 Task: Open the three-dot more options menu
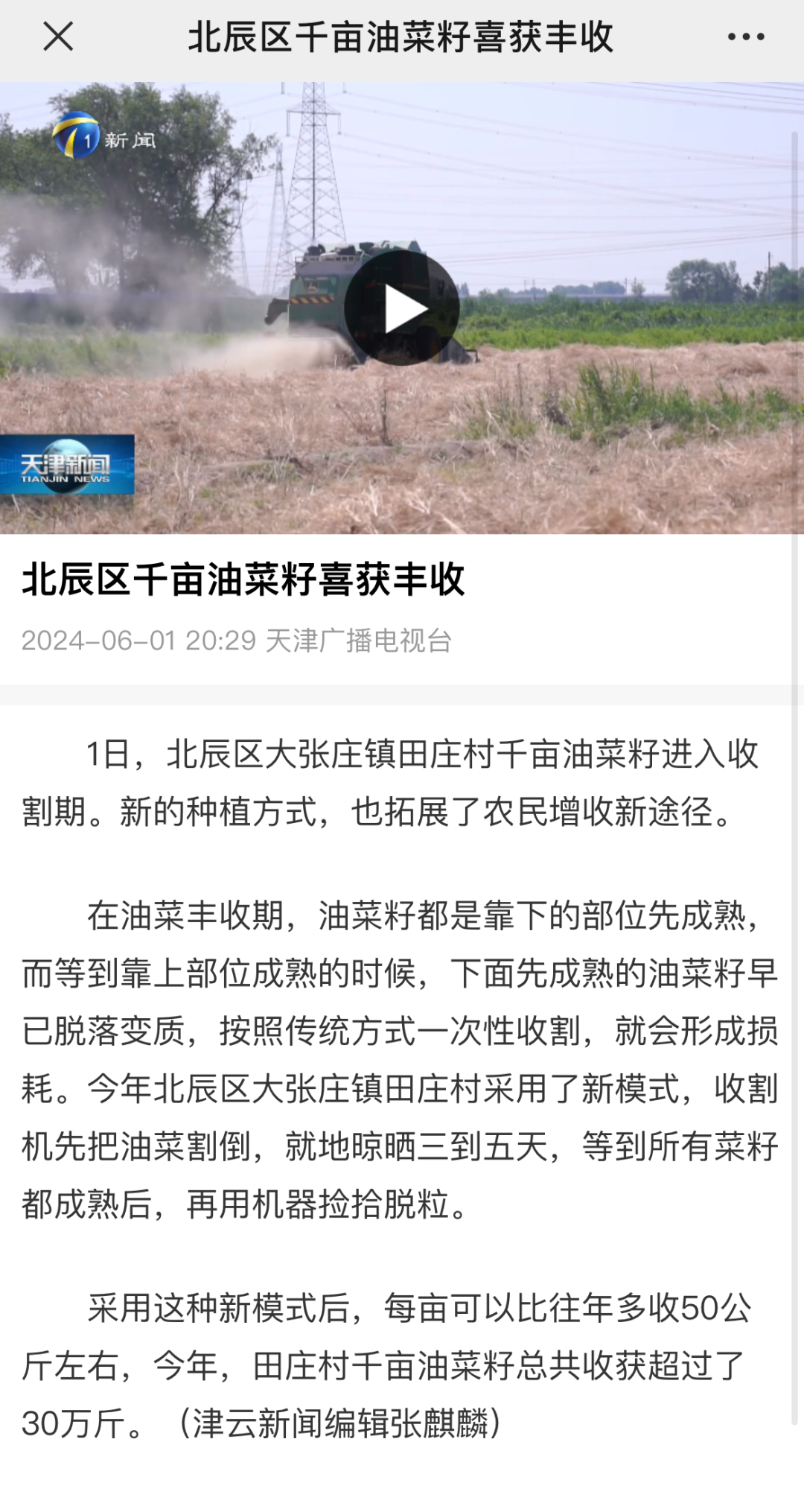click(x=745, y=36)
